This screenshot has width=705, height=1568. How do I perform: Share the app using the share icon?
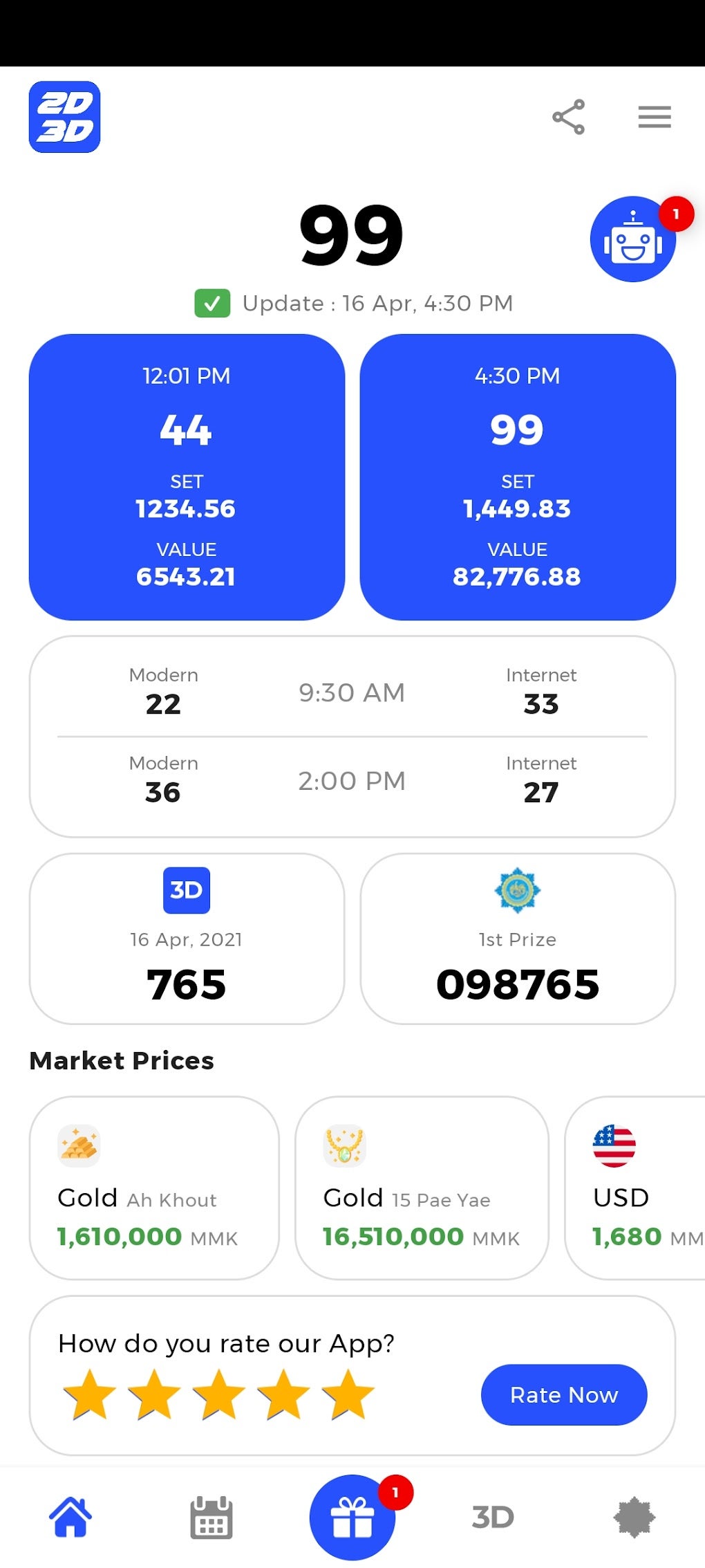pos(568,117)
